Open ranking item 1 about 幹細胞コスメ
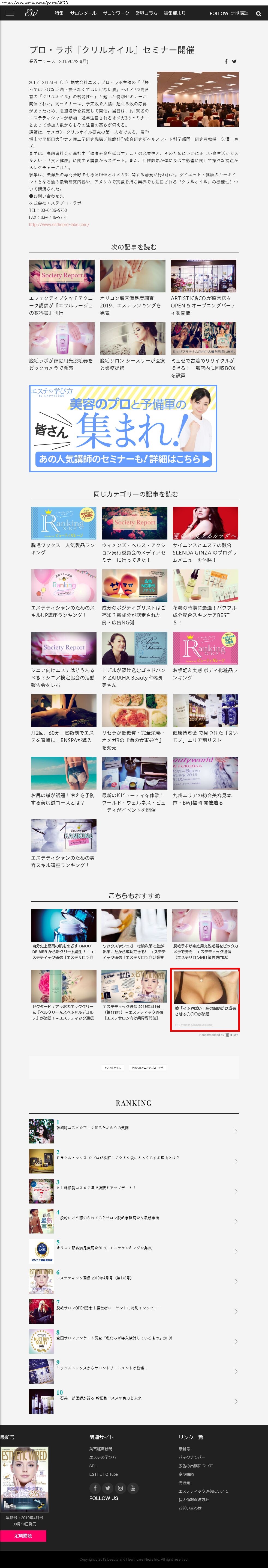This screenshot has width=268, height=1568. coord(92,1128)
